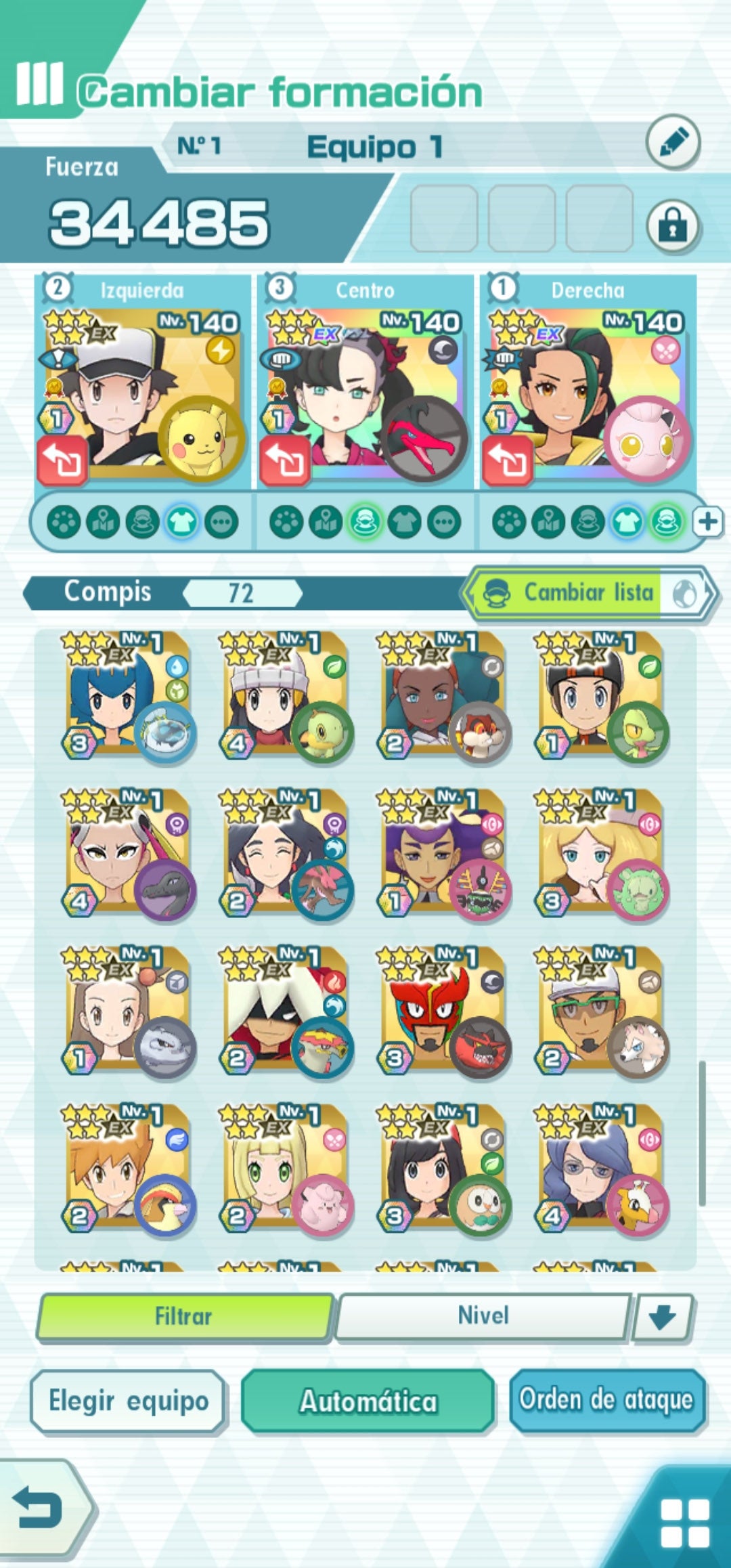
Task: Reverse the sort order arrow
Action: tap(662, 1317)
